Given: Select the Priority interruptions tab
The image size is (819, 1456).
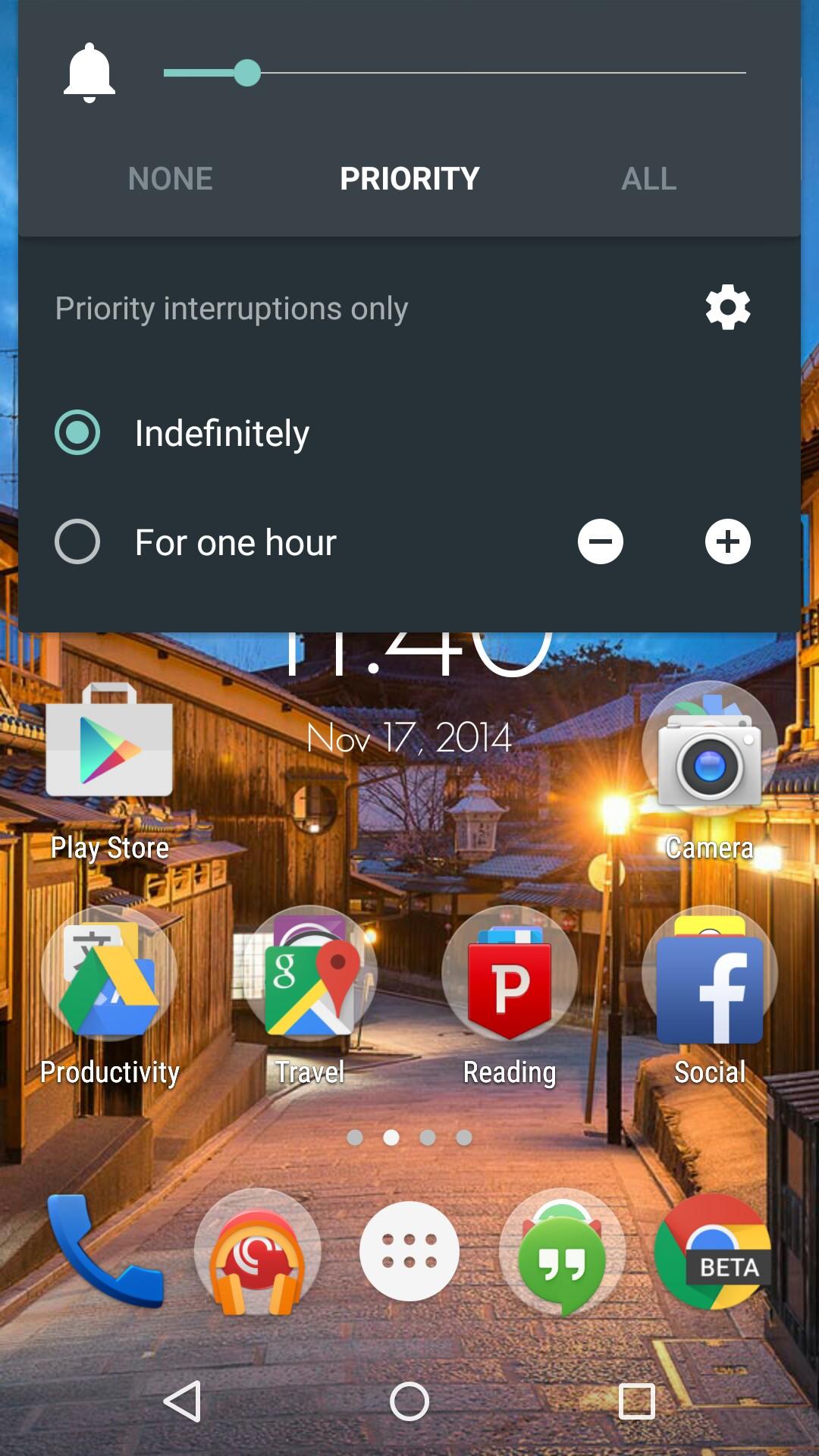Looking at the screenshot, I should click(x=409, y=179).
